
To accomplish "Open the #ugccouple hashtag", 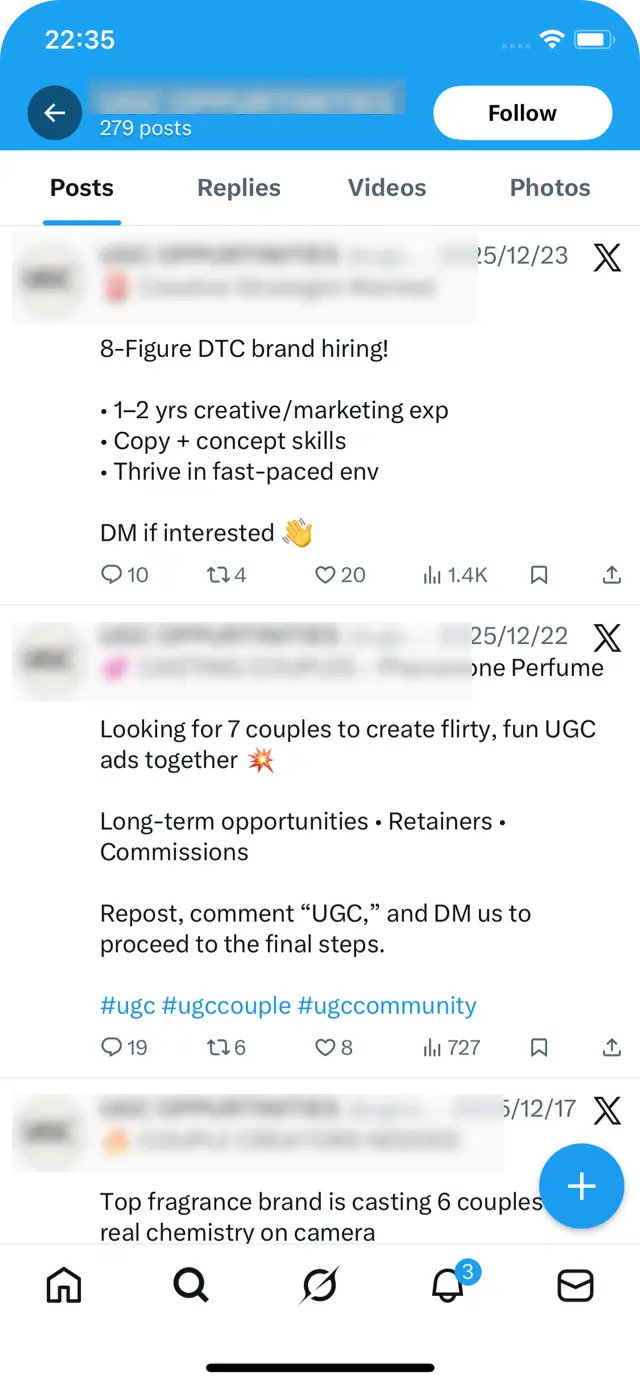I will click(226, 1005).
